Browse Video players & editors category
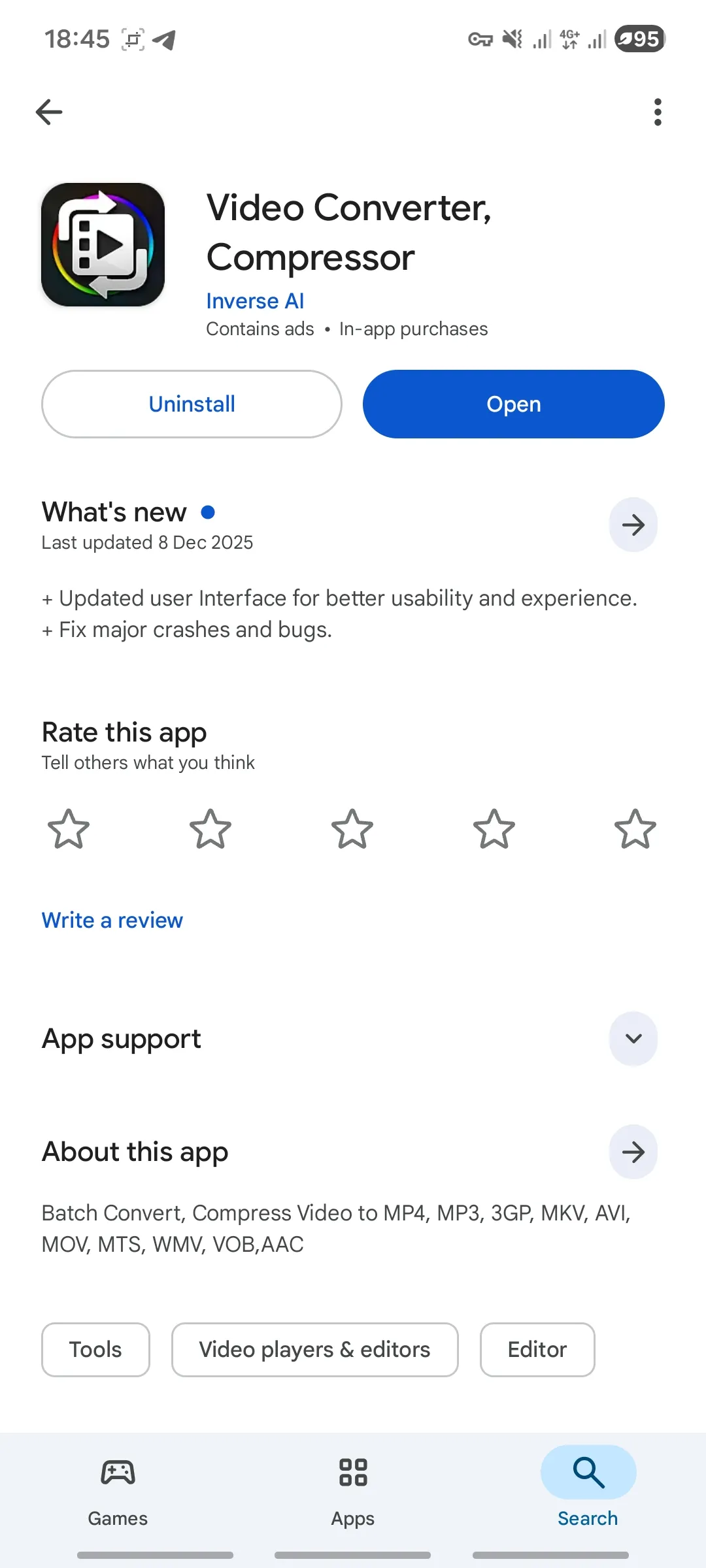This screenshot has width=706, height=1568. coord(314,1349)
